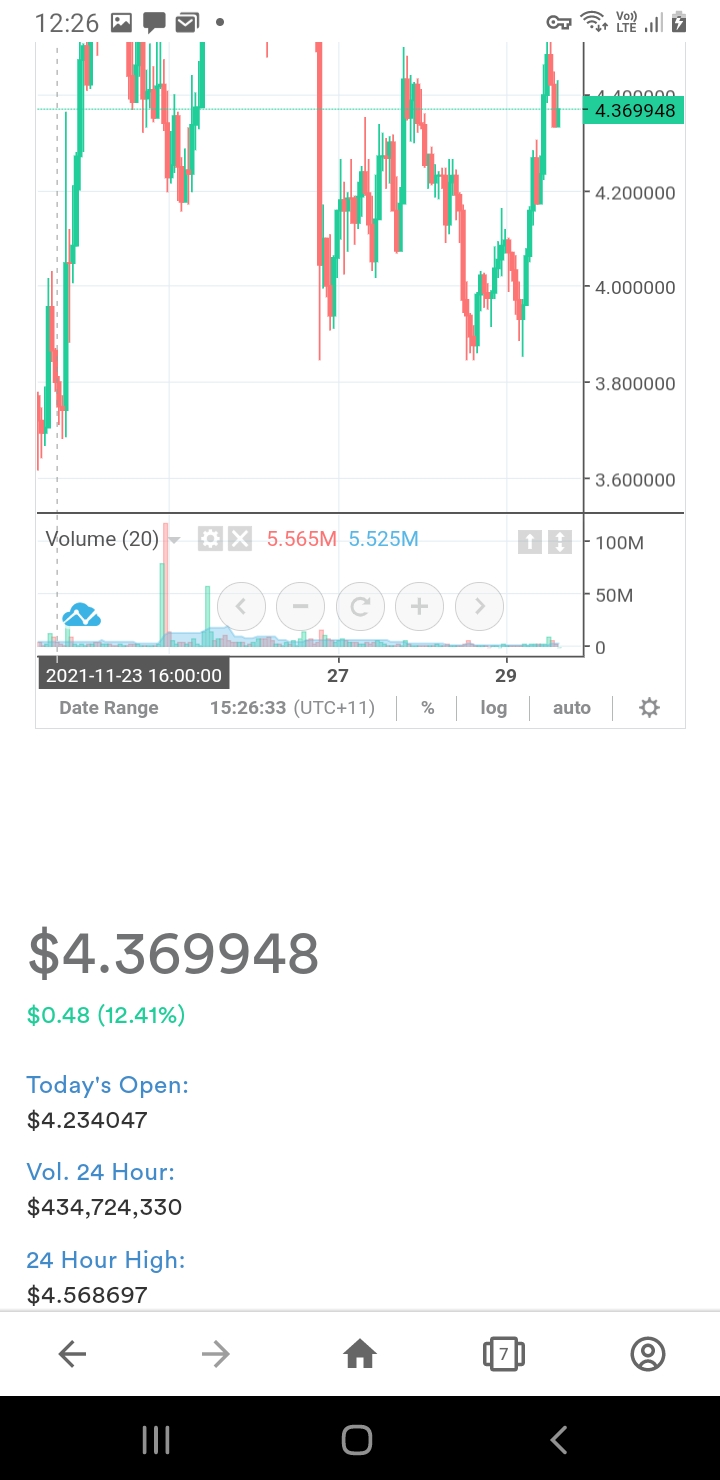Open the browser home page
This screenshot has height=1480, width=720.
[360, 1354]
